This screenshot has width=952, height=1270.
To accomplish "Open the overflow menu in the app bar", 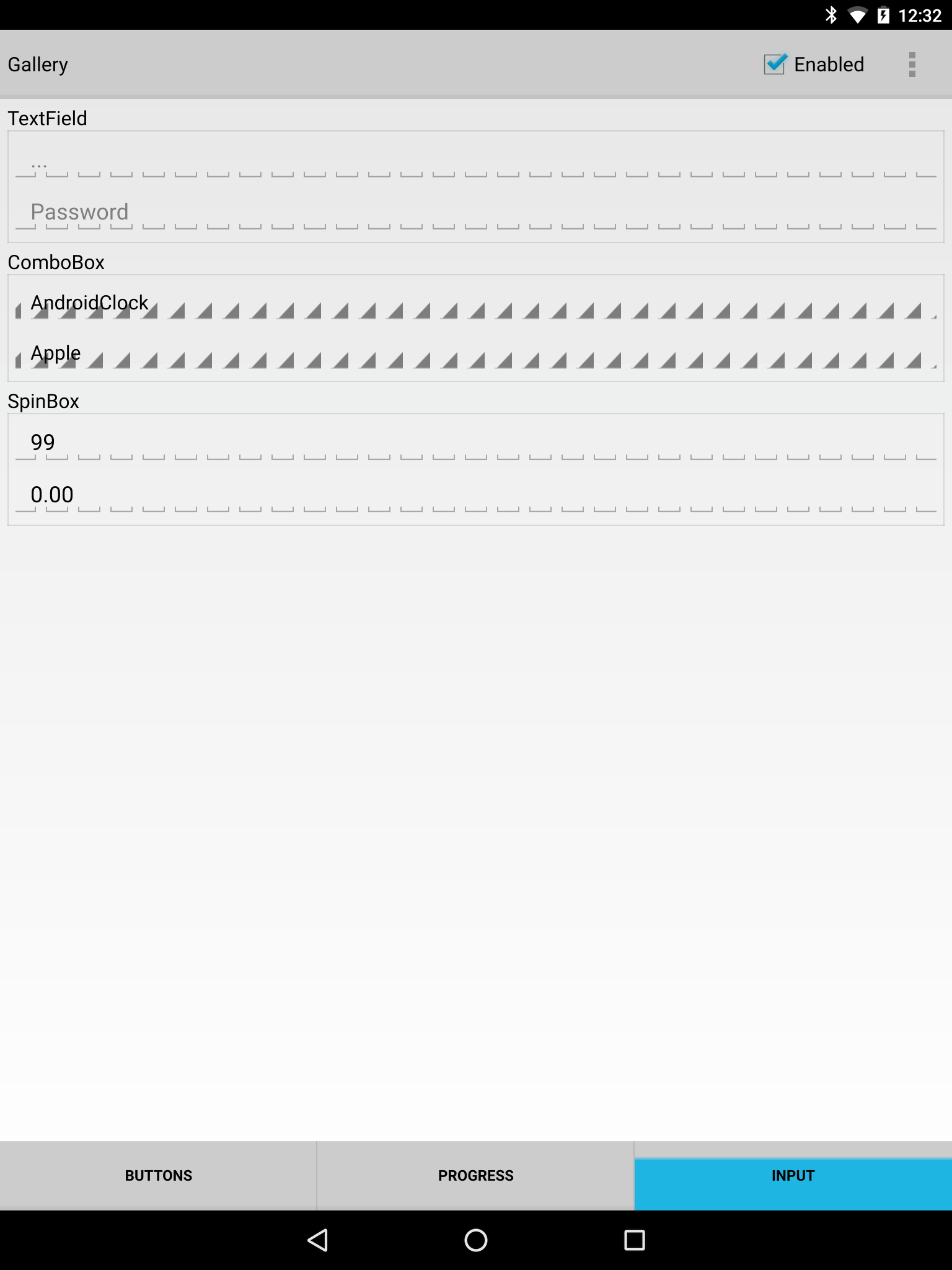I will pos(912,64).
